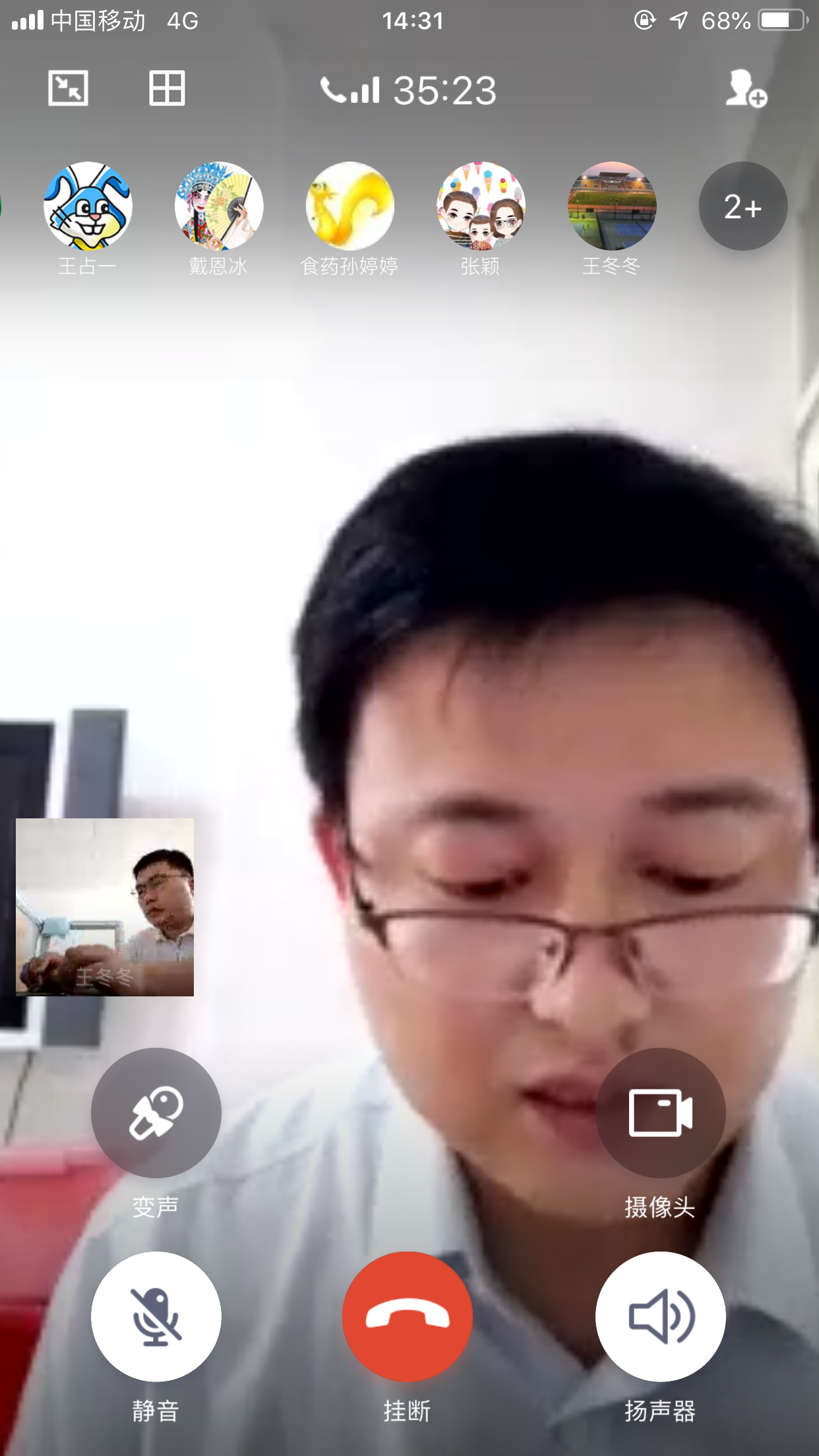This screenshot has height=1456, width=819.
Task: Add a participant to the call
Action: point(745,89)
